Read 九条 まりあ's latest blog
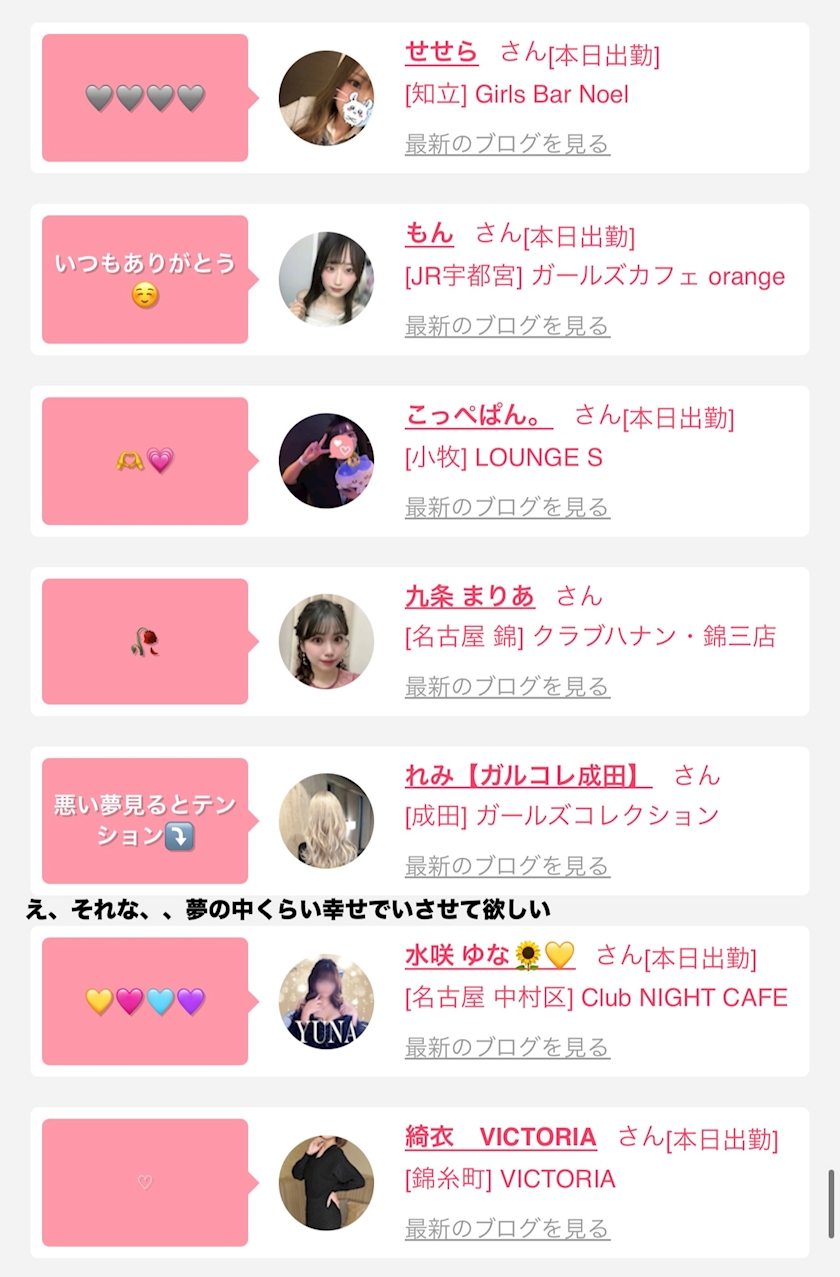Viewport: 840px width, 1277px height. (507, 686)
